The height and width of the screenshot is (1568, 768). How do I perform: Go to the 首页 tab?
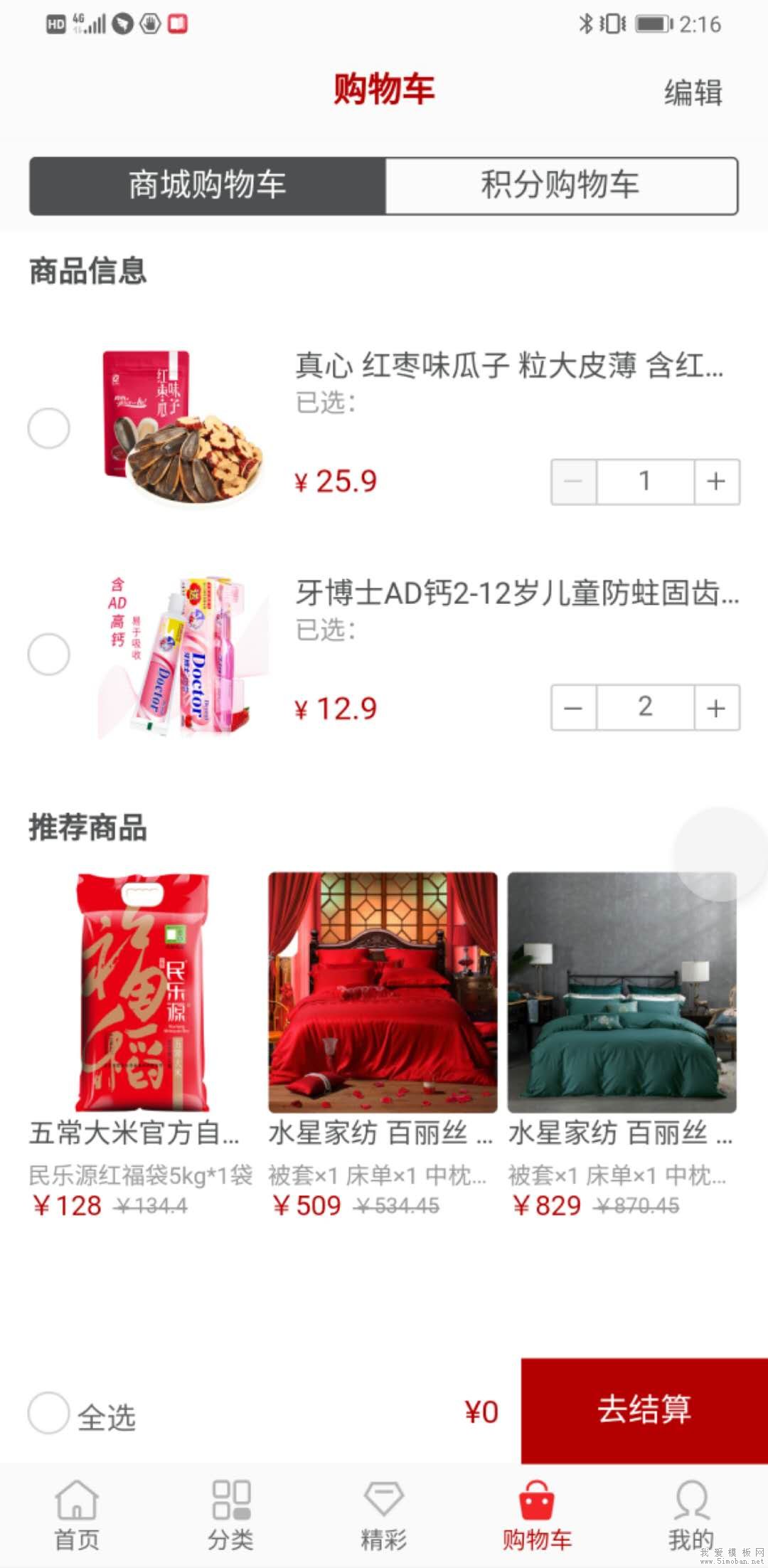(77, 1514)
